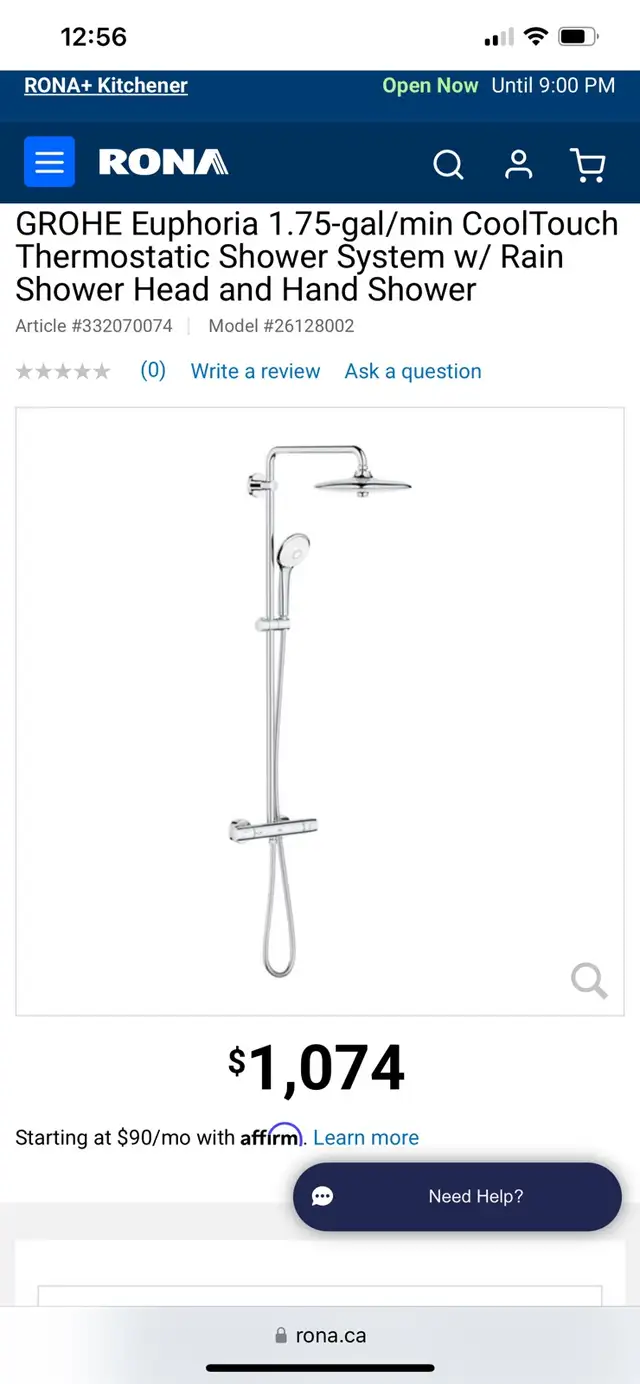Learn more about Affirm financing
Viewport: 640px width, 1384px height.
[366, 1138]
